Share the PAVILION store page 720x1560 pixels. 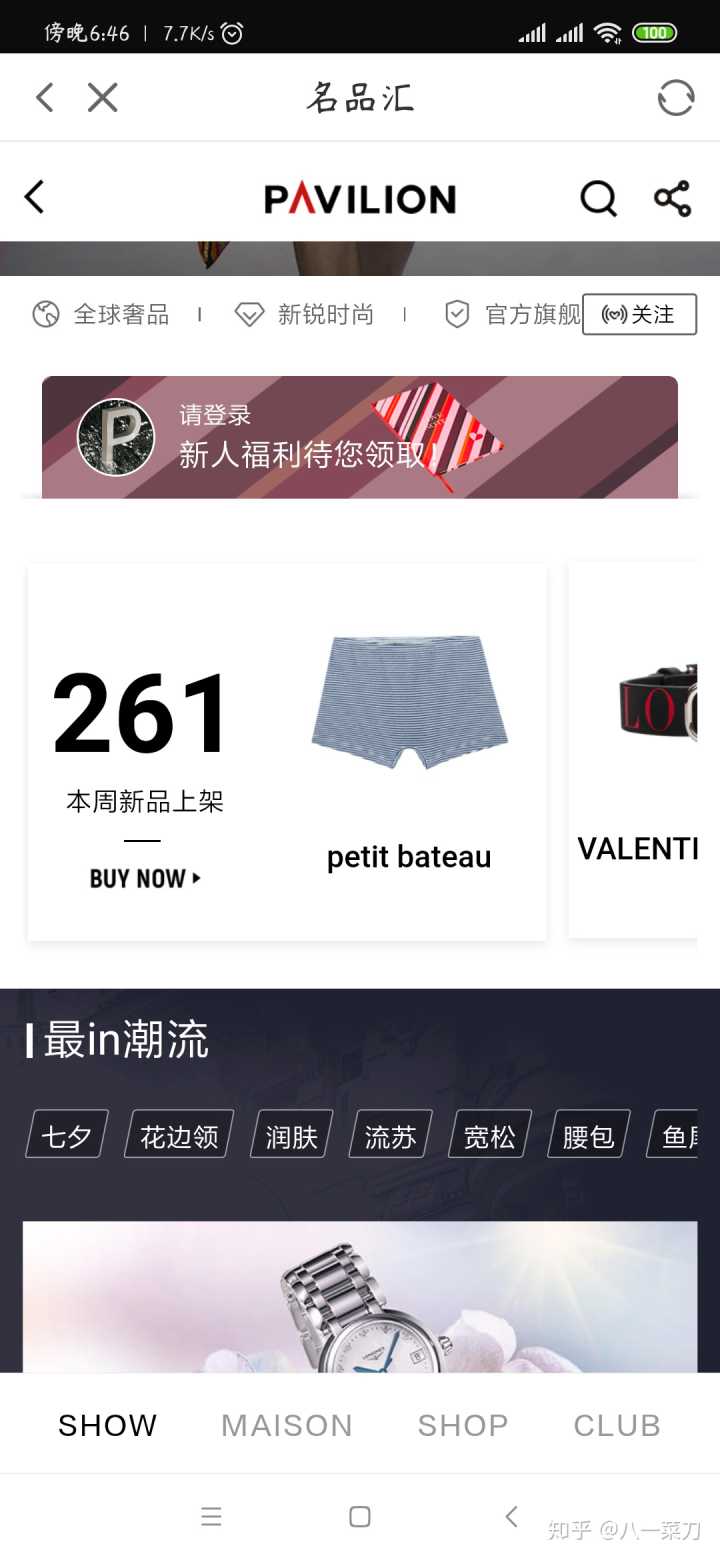pos(672,198)
